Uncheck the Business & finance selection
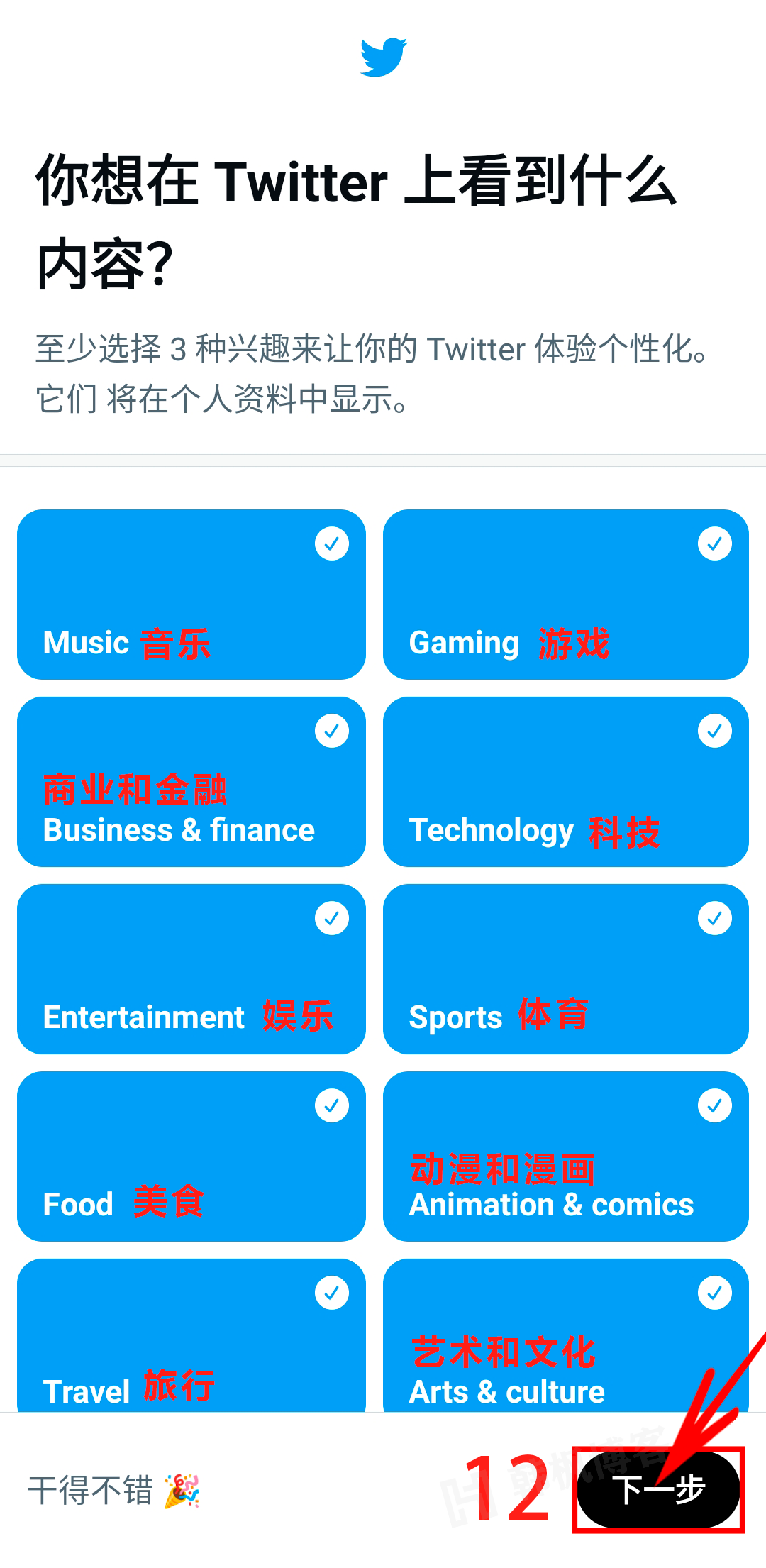 (331, 731)
